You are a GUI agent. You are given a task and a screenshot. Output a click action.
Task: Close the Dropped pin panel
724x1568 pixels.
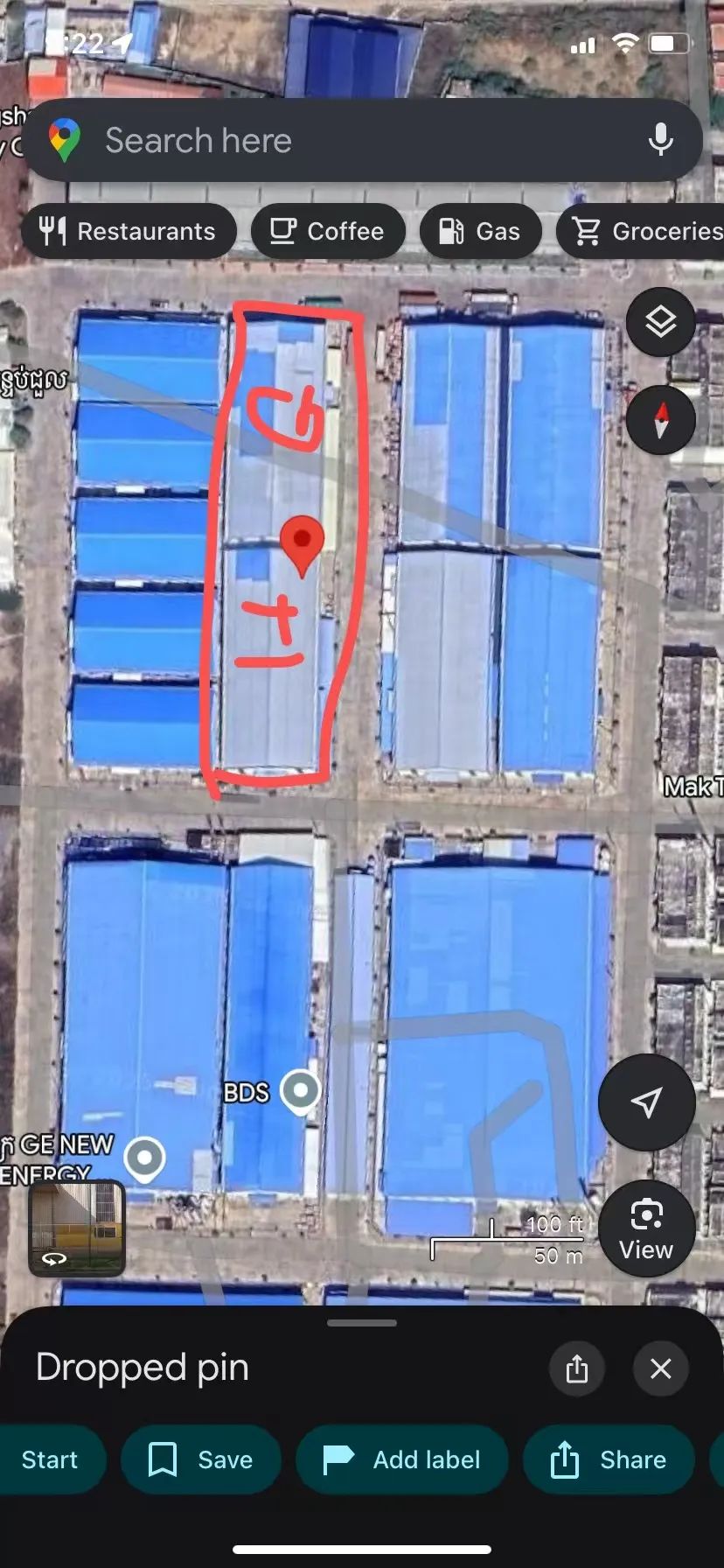661,1368
